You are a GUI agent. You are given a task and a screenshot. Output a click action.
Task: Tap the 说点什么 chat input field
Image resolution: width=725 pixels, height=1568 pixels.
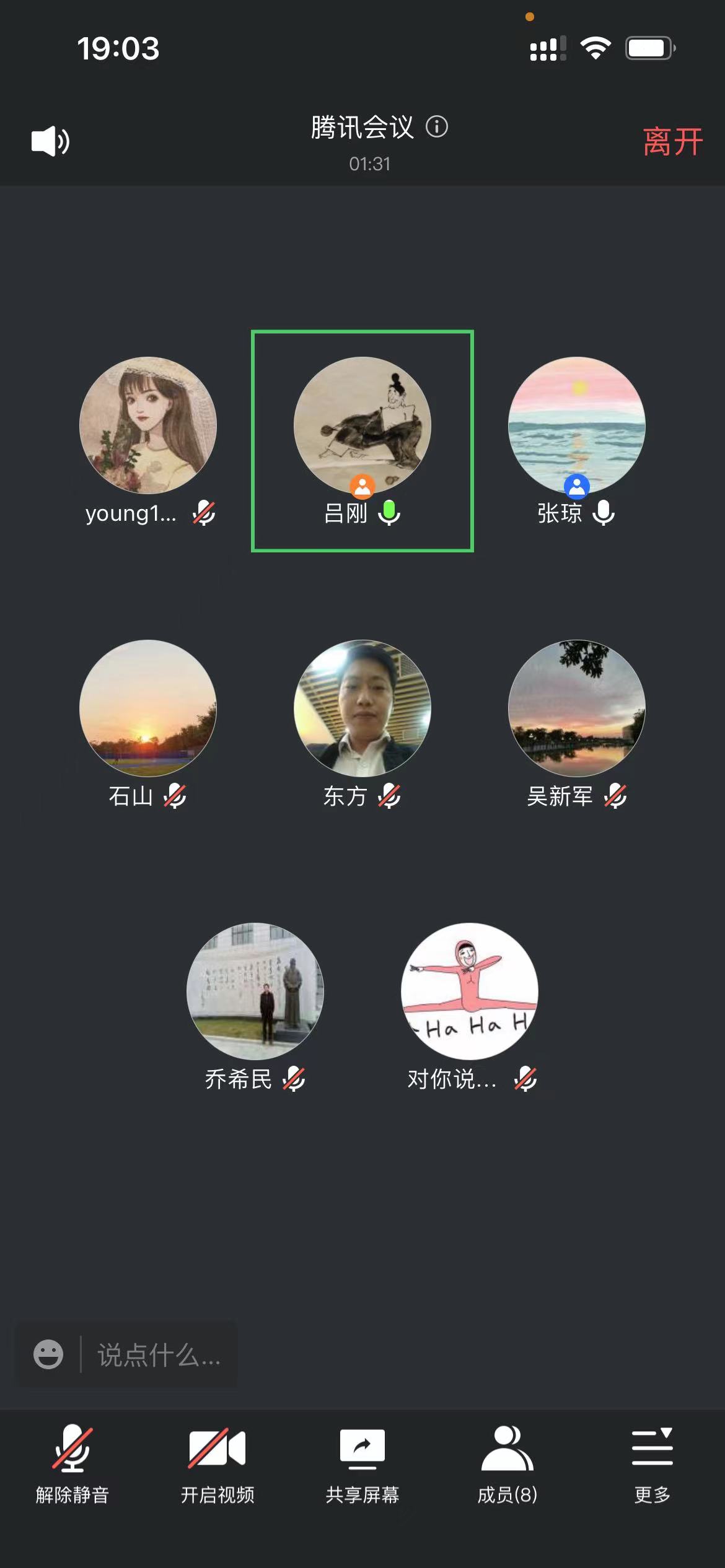point(159,1354)
